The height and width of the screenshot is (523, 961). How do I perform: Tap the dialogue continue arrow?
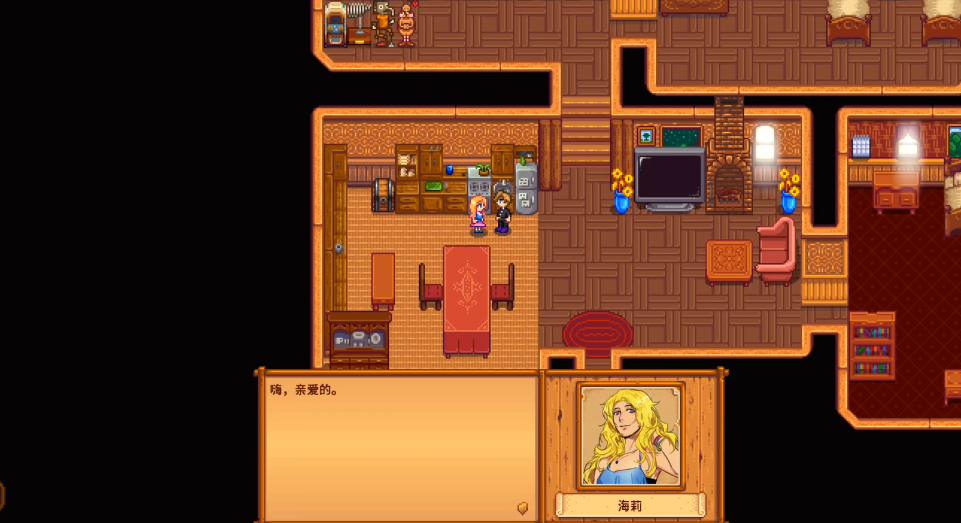click(x=522, y=508)
